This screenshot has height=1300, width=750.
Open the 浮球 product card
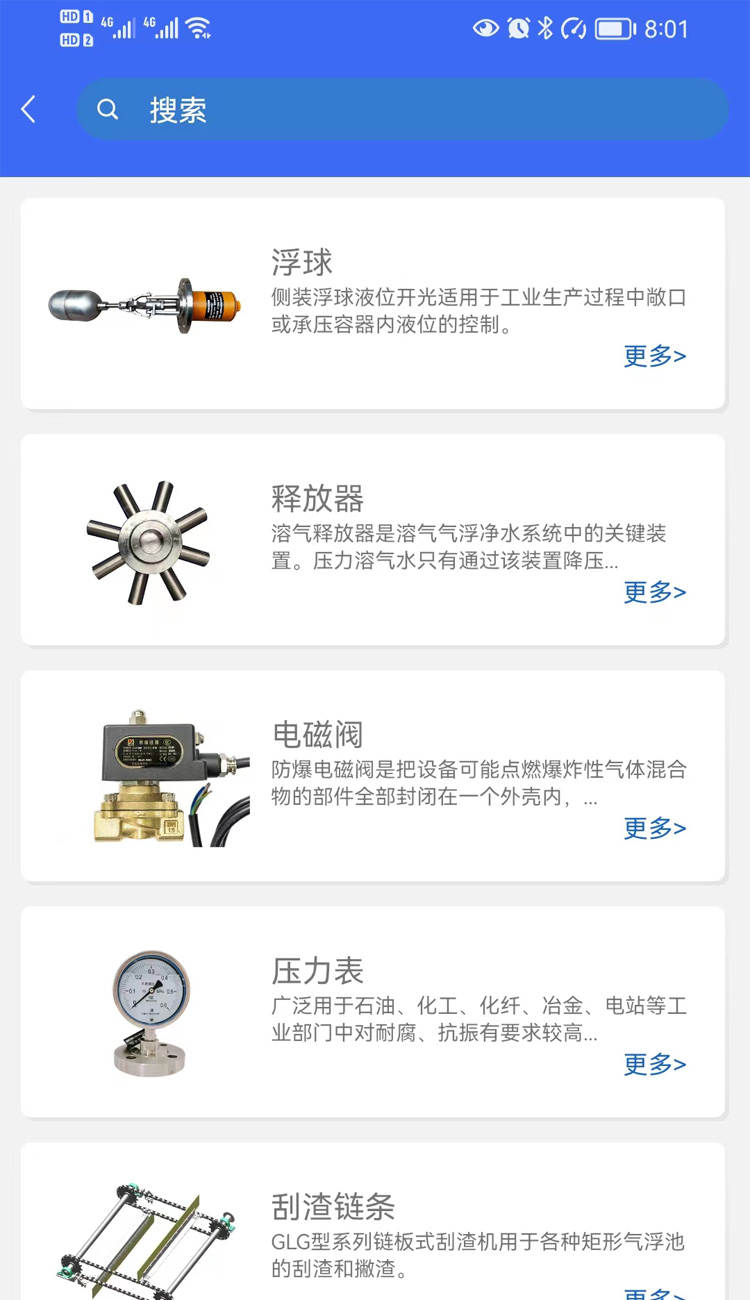373,303
